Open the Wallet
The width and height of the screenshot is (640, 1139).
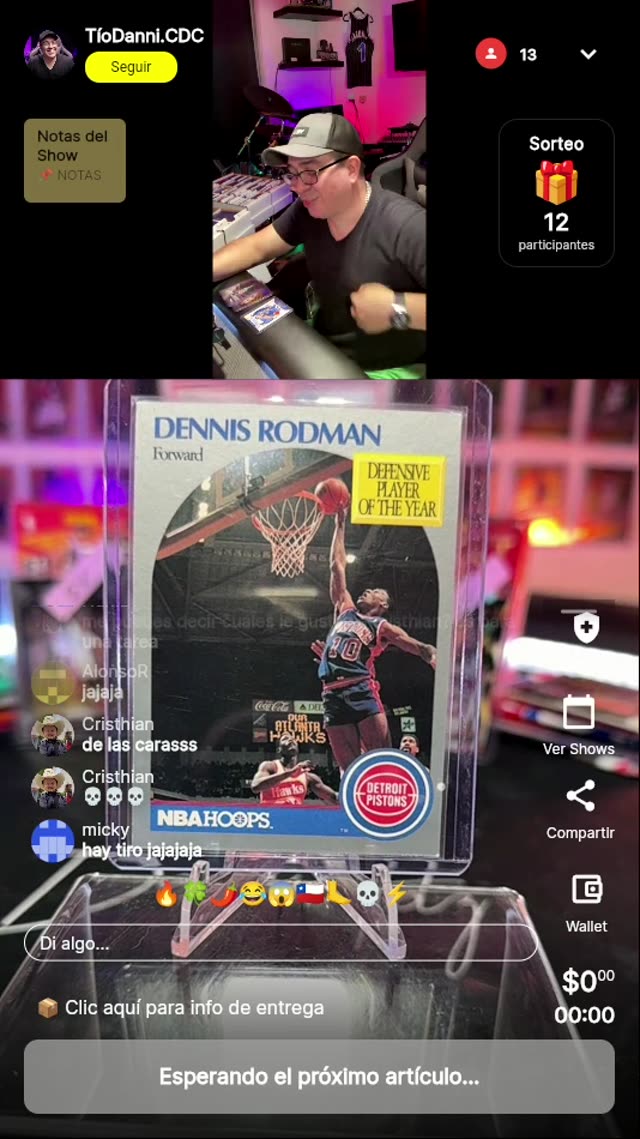586,902
